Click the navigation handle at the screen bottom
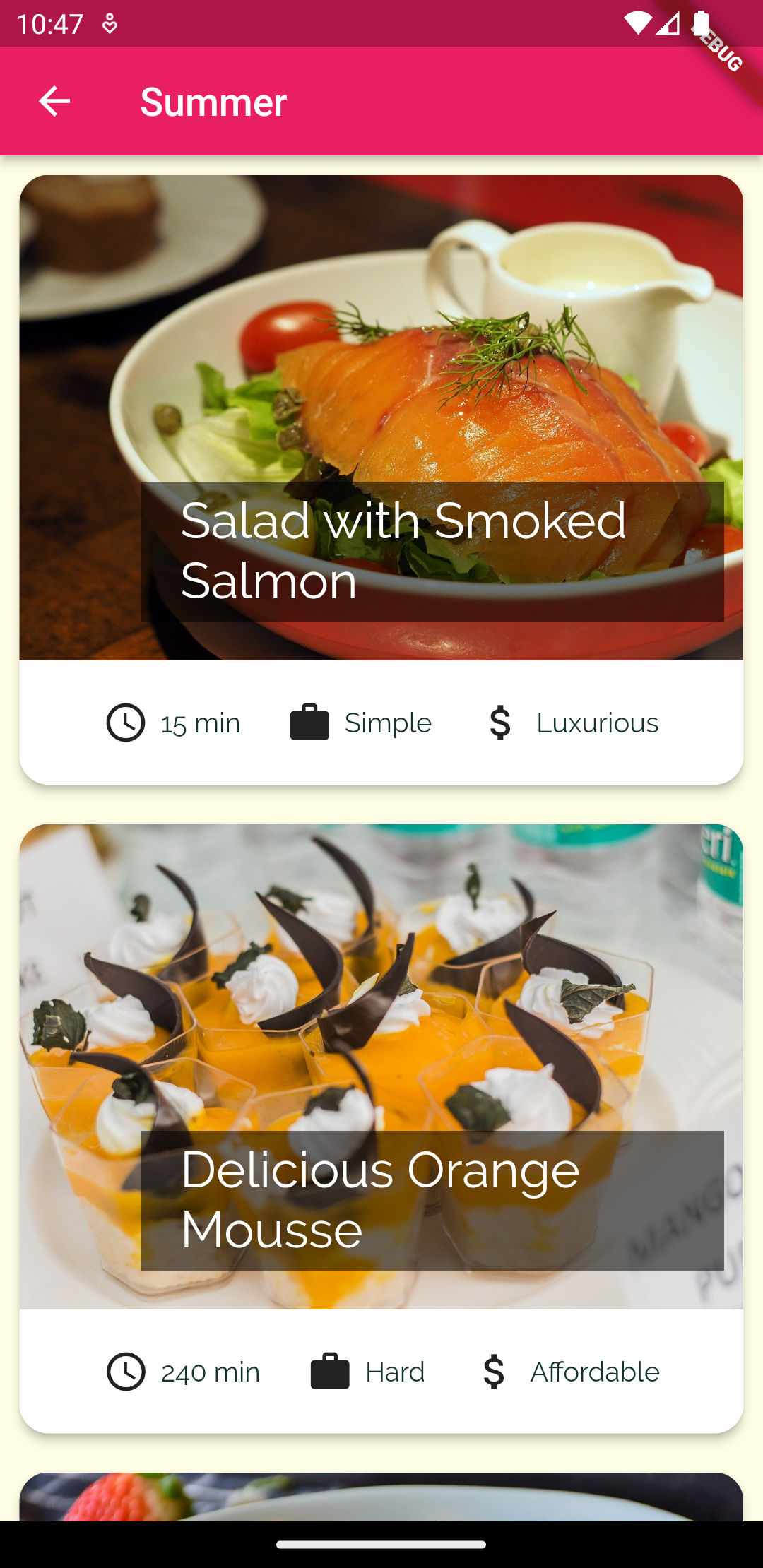Screen dimensions: 763x1568 pos(381,1543)
